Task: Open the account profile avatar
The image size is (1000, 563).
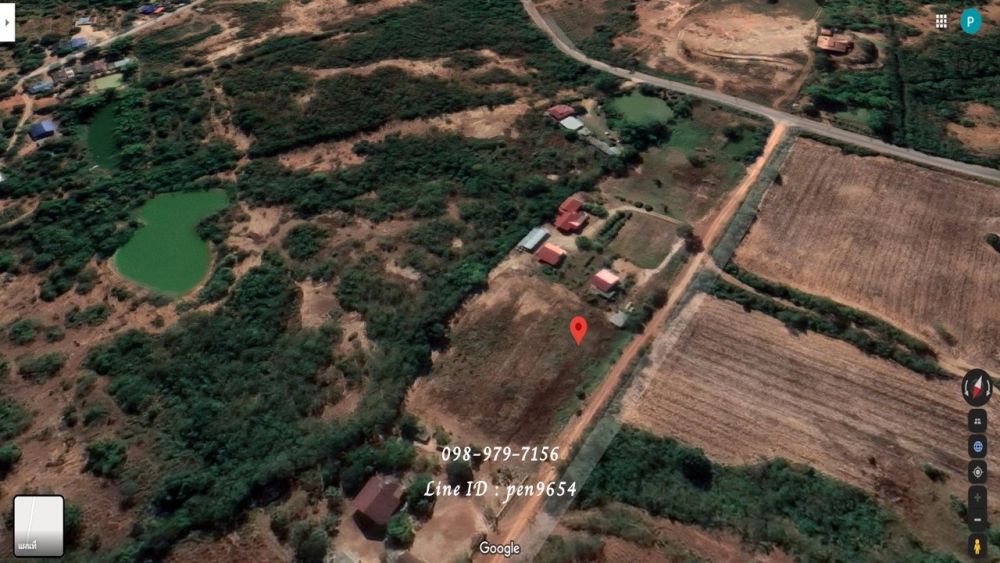Action: (x=970, y=21)
